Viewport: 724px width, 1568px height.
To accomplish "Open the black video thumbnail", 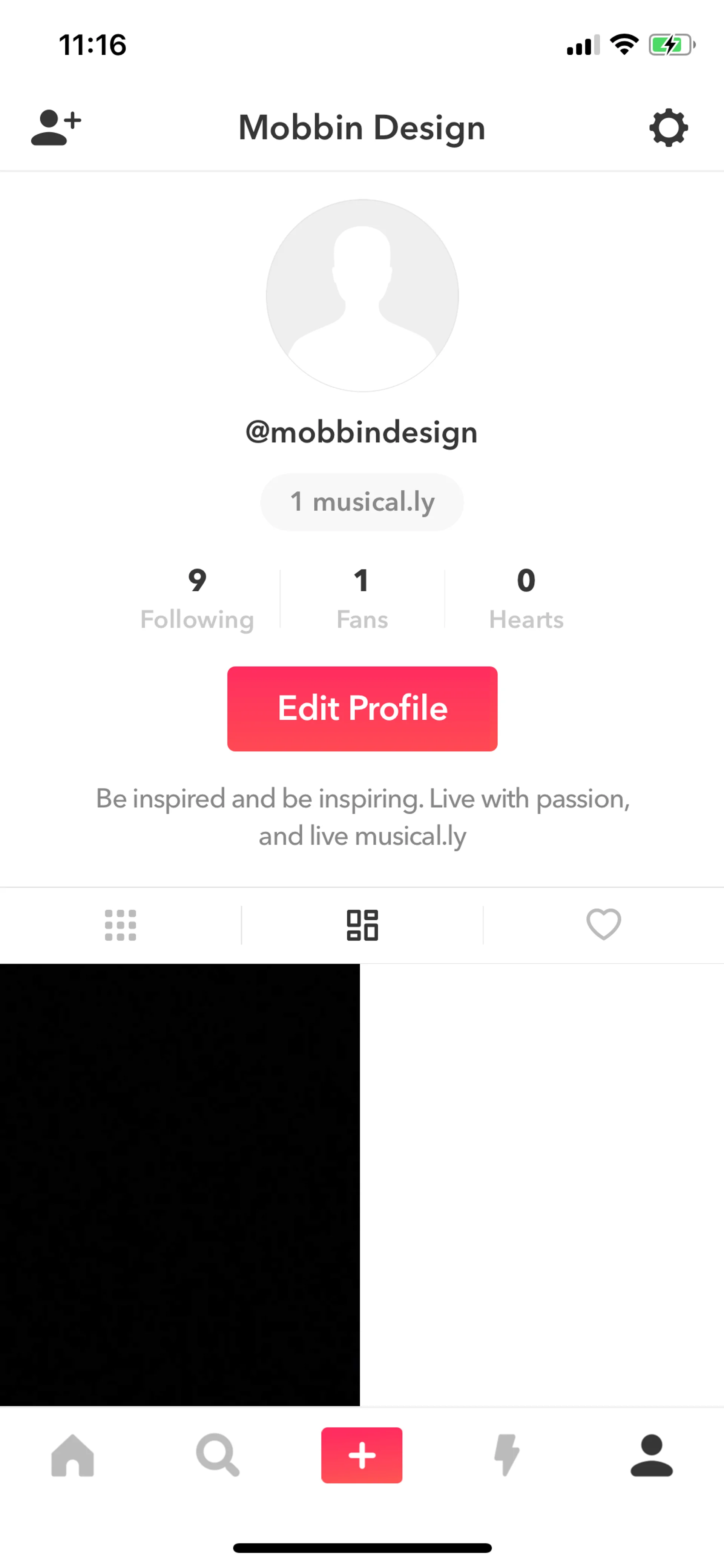I will [x=179, y=1184].
